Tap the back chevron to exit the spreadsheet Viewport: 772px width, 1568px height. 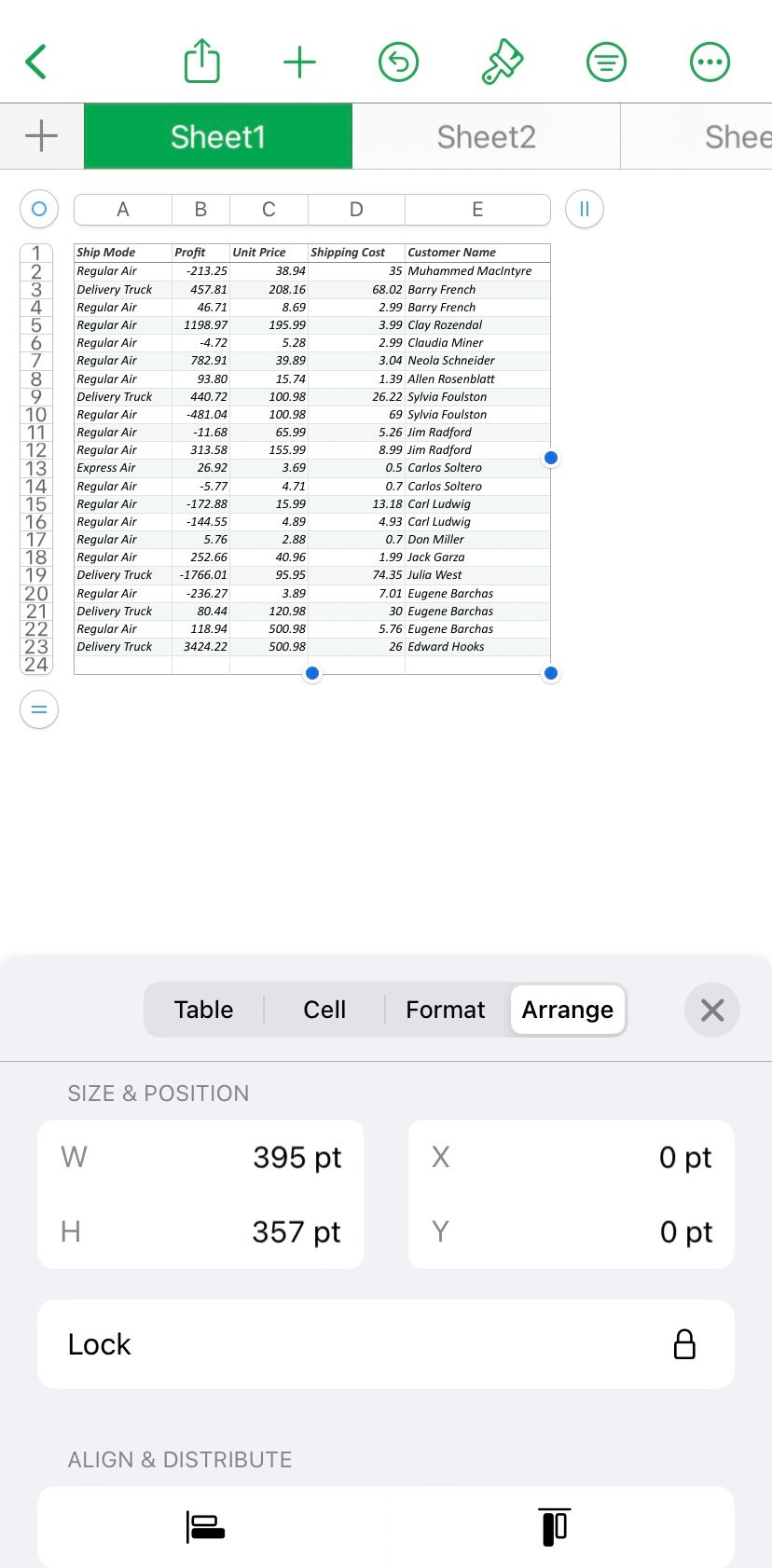35,62
